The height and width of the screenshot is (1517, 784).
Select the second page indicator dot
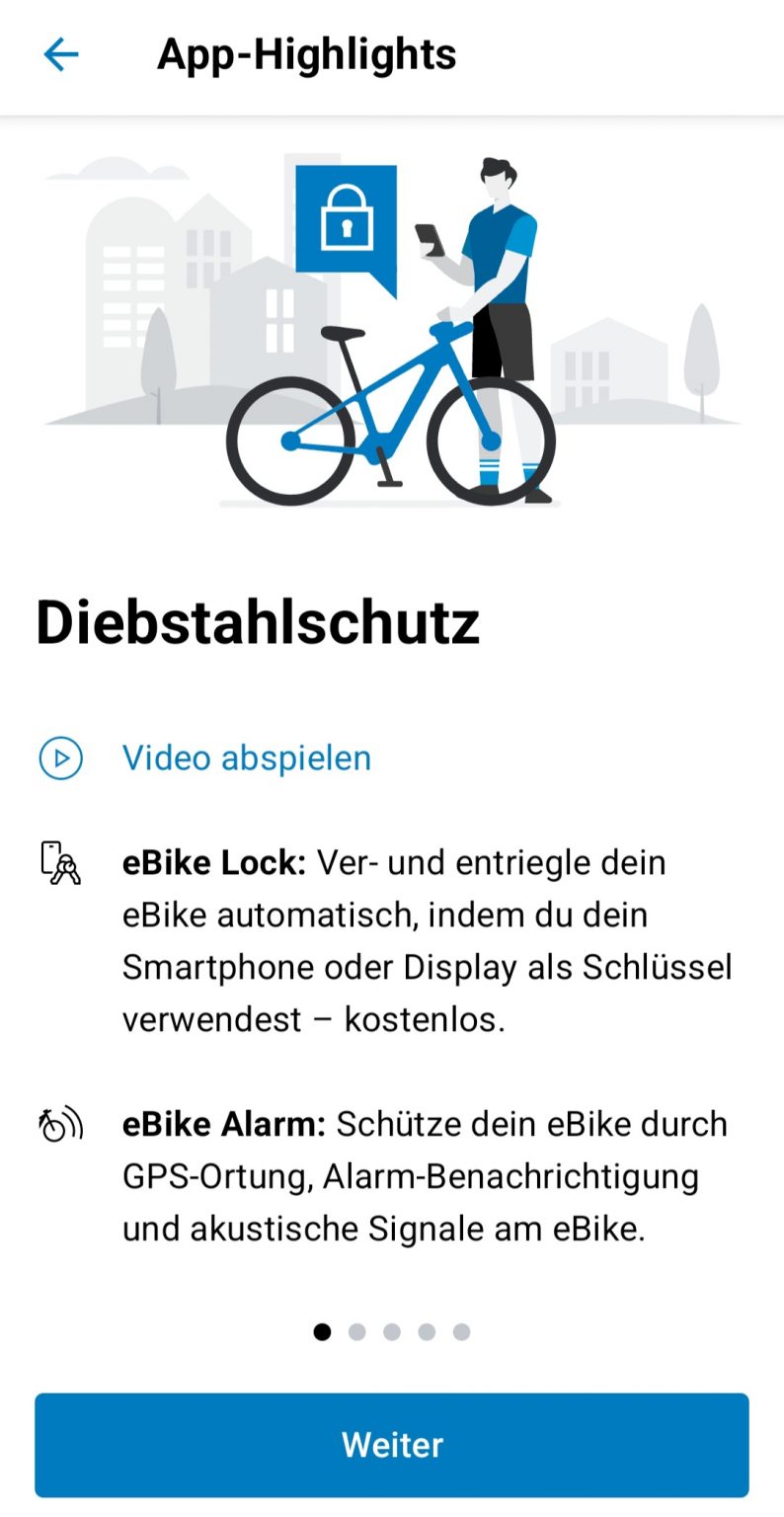(357, 1331)
